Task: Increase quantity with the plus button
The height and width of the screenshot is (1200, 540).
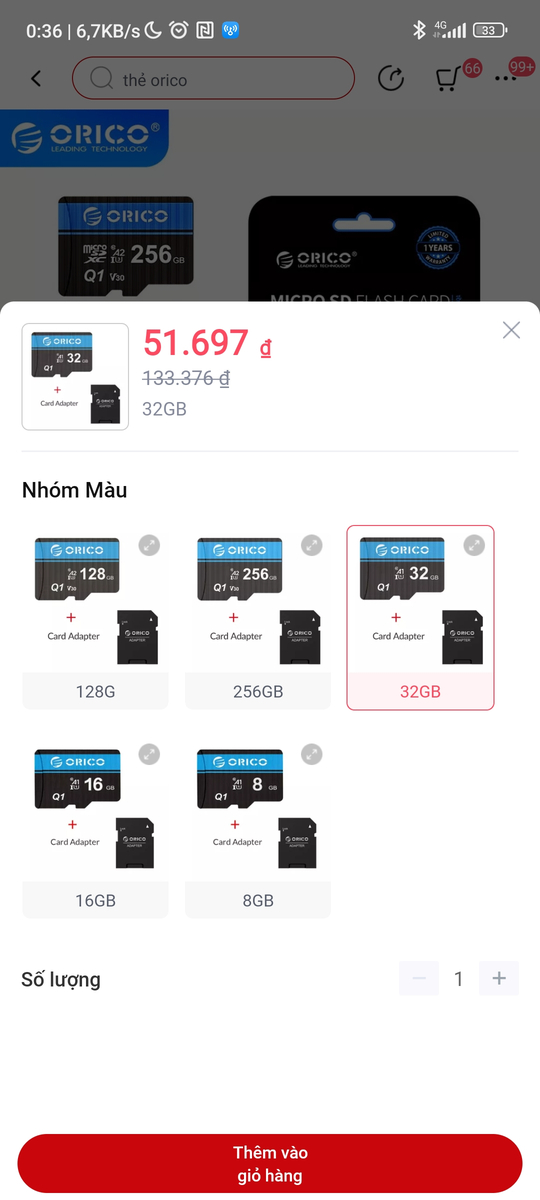Action: point(499,979)
